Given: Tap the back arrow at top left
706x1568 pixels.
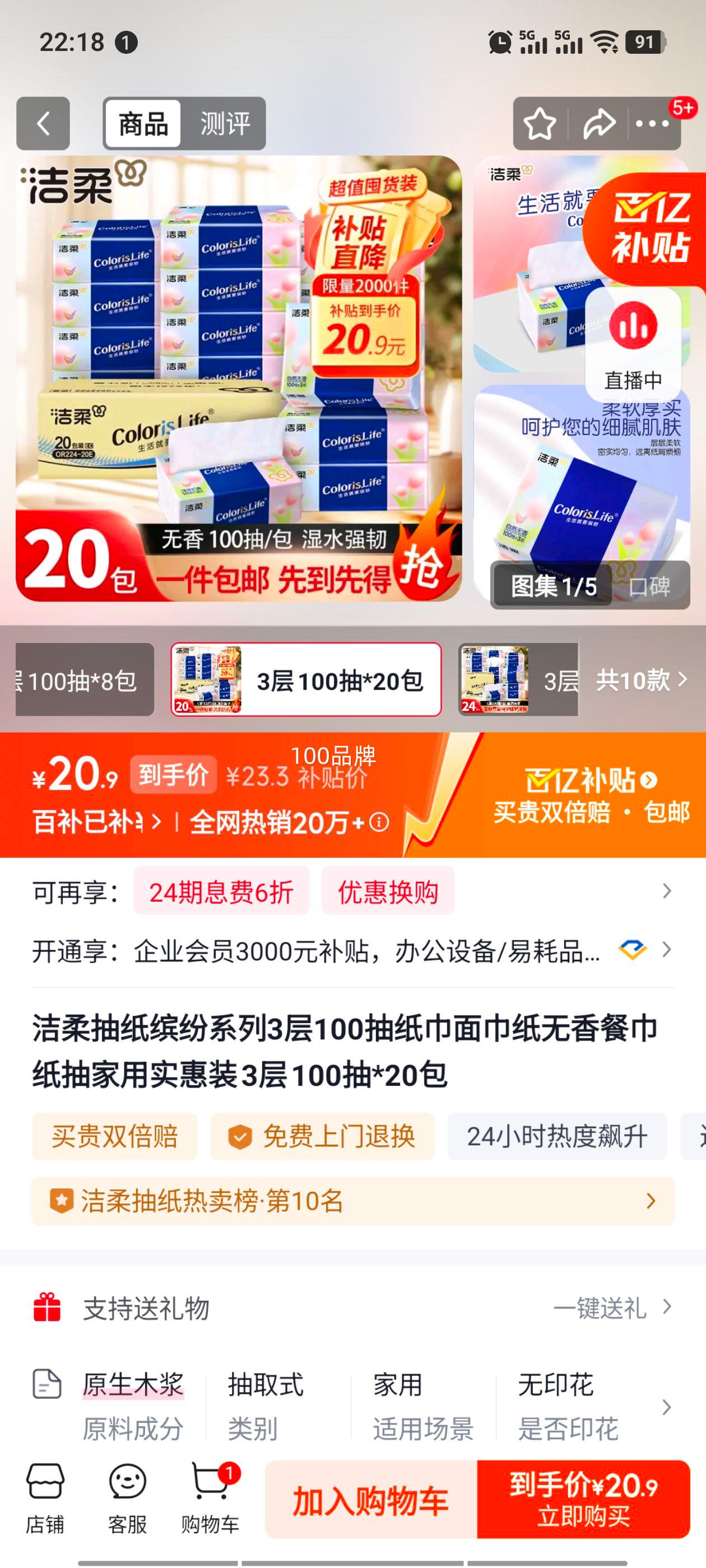Looking at the screenshot, I should click(x=43, y=123).
